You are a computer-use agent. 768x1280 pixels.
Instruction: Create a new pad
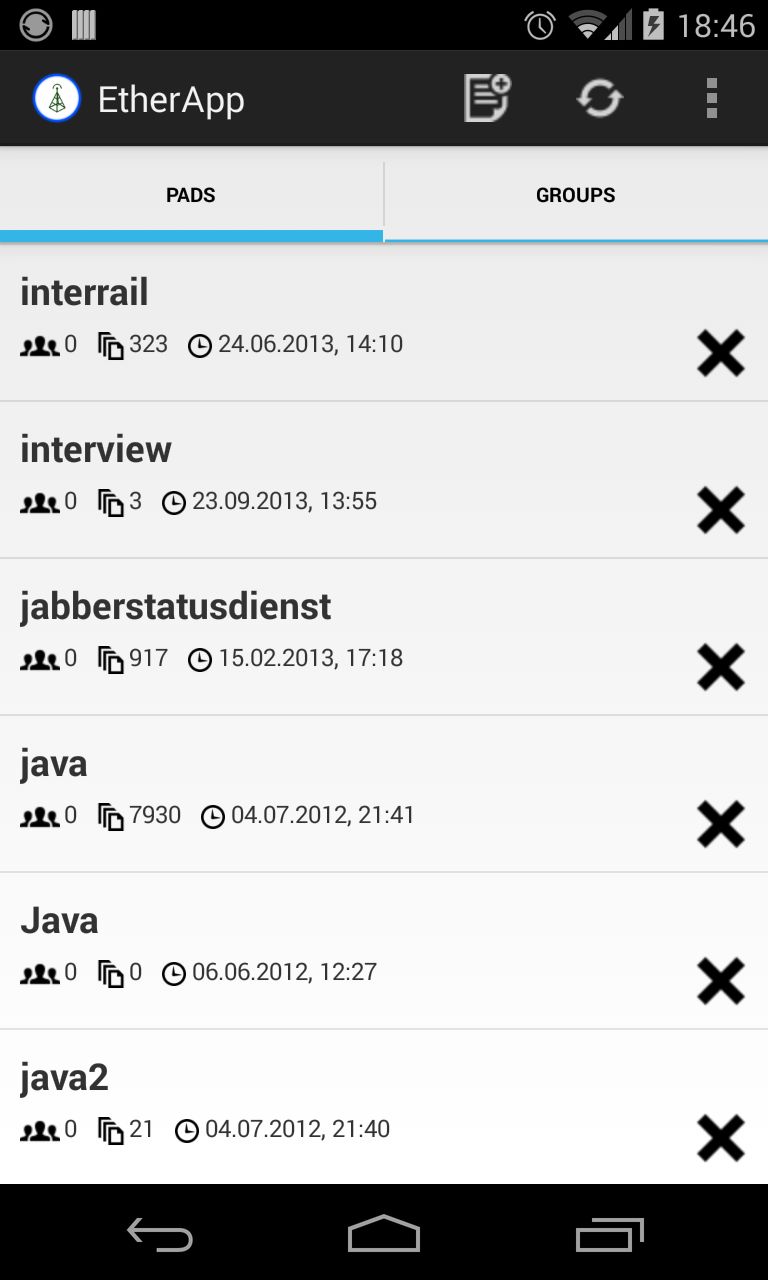pyautogui.click(x=487, y=99)
